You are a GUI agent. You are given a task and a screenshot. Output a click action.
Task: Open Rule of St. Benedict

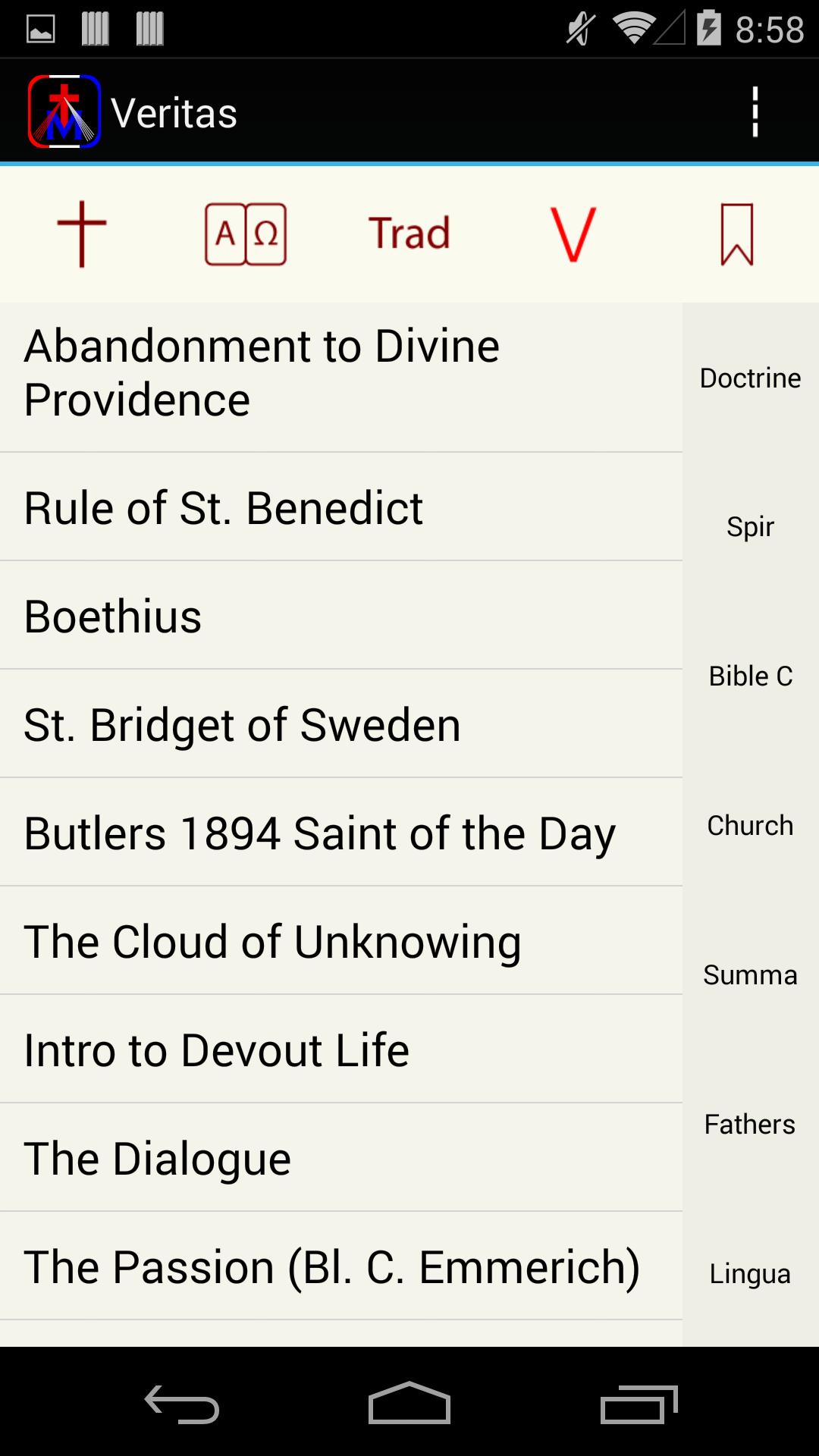(x=341, y=507)
